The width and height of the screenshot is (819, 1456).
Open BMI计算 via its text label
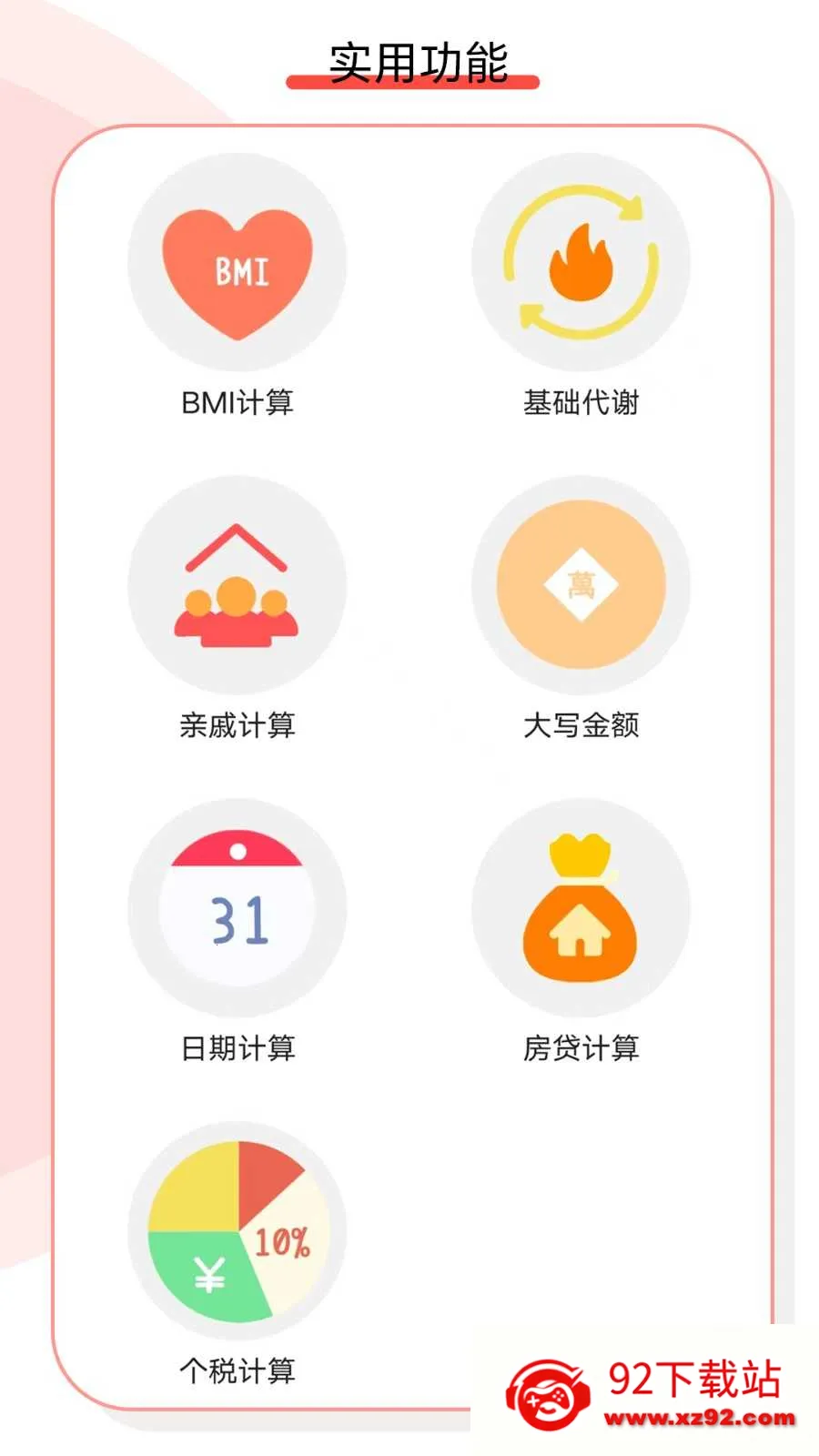pyautogui.click(x=238, y=400)
